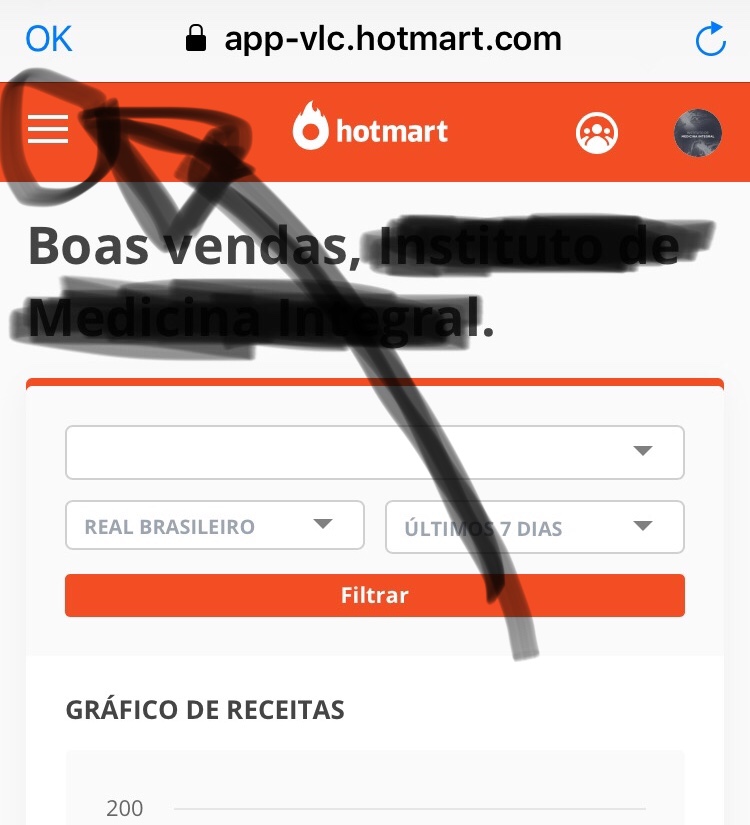This screenshot has width=750, height=825.
Task: Apply filters with the Filtrar button
Action: [x=375, y=596]
